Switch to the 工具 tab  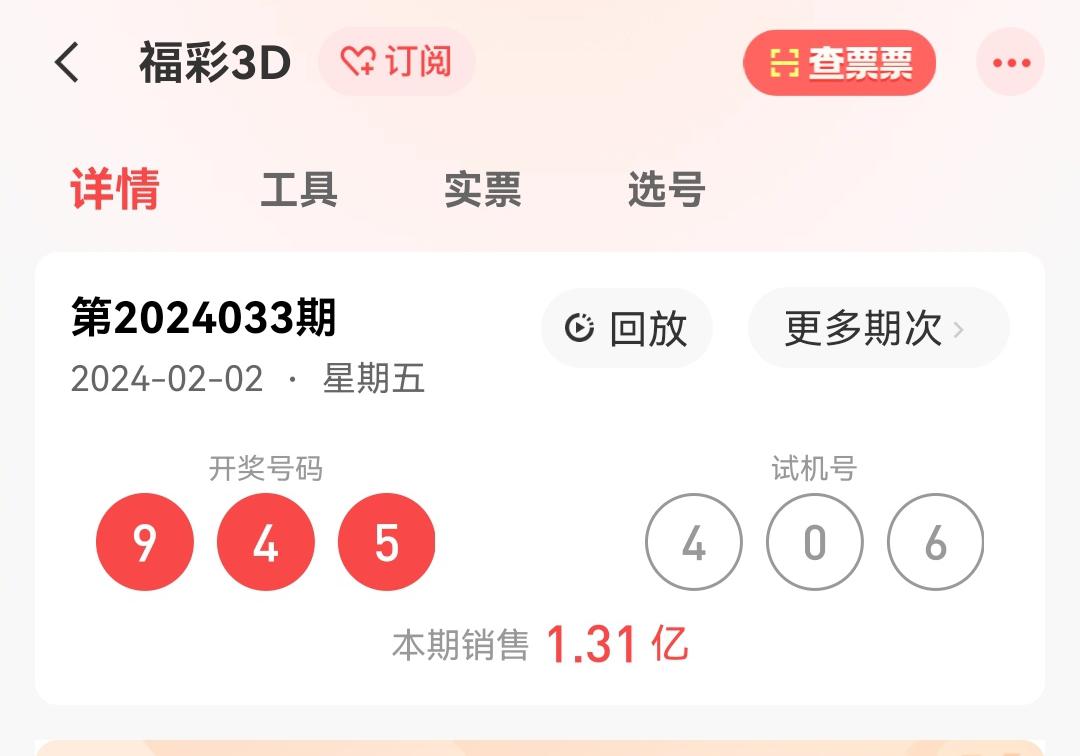[299, 189]
